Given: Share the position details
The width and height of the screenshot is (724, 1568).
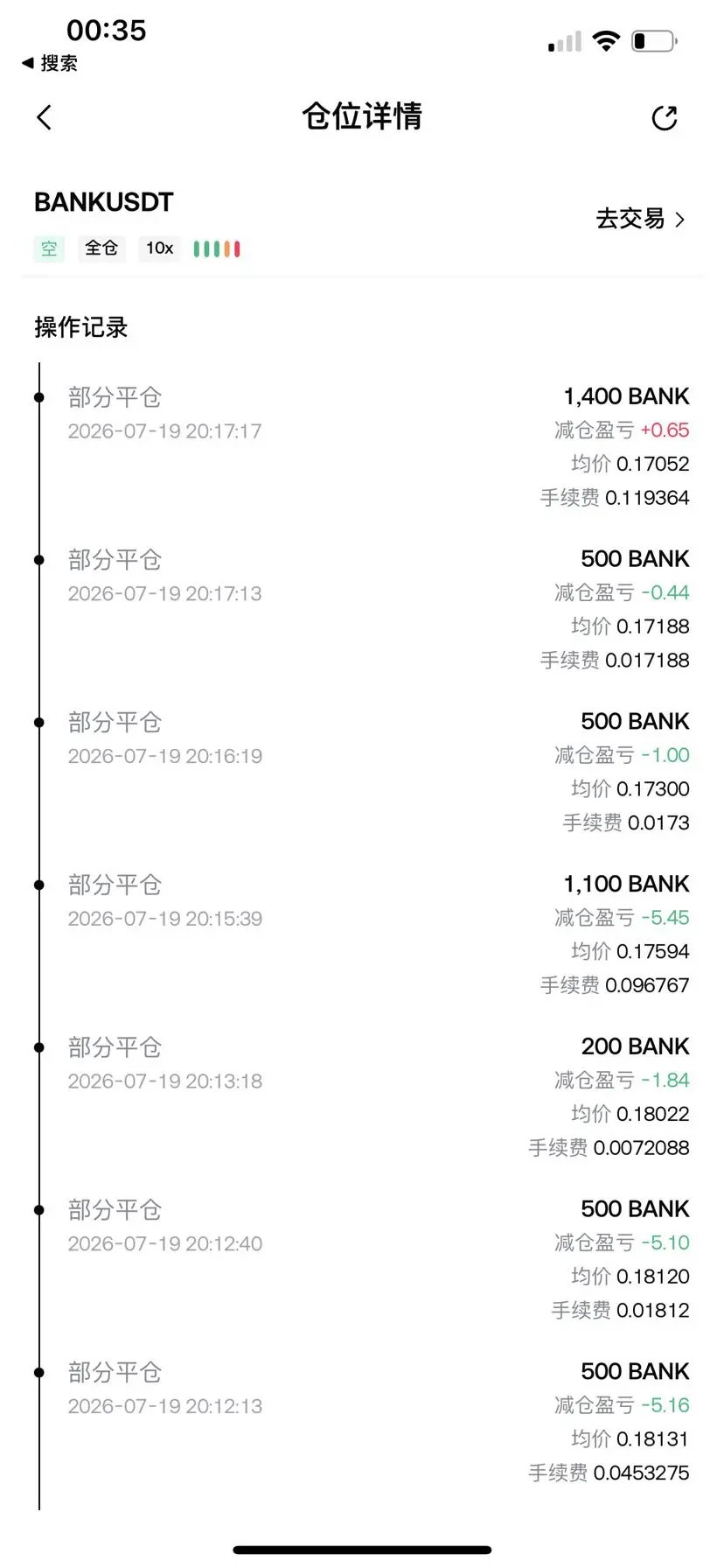Looking at the screenshot, I should (665, 118).
